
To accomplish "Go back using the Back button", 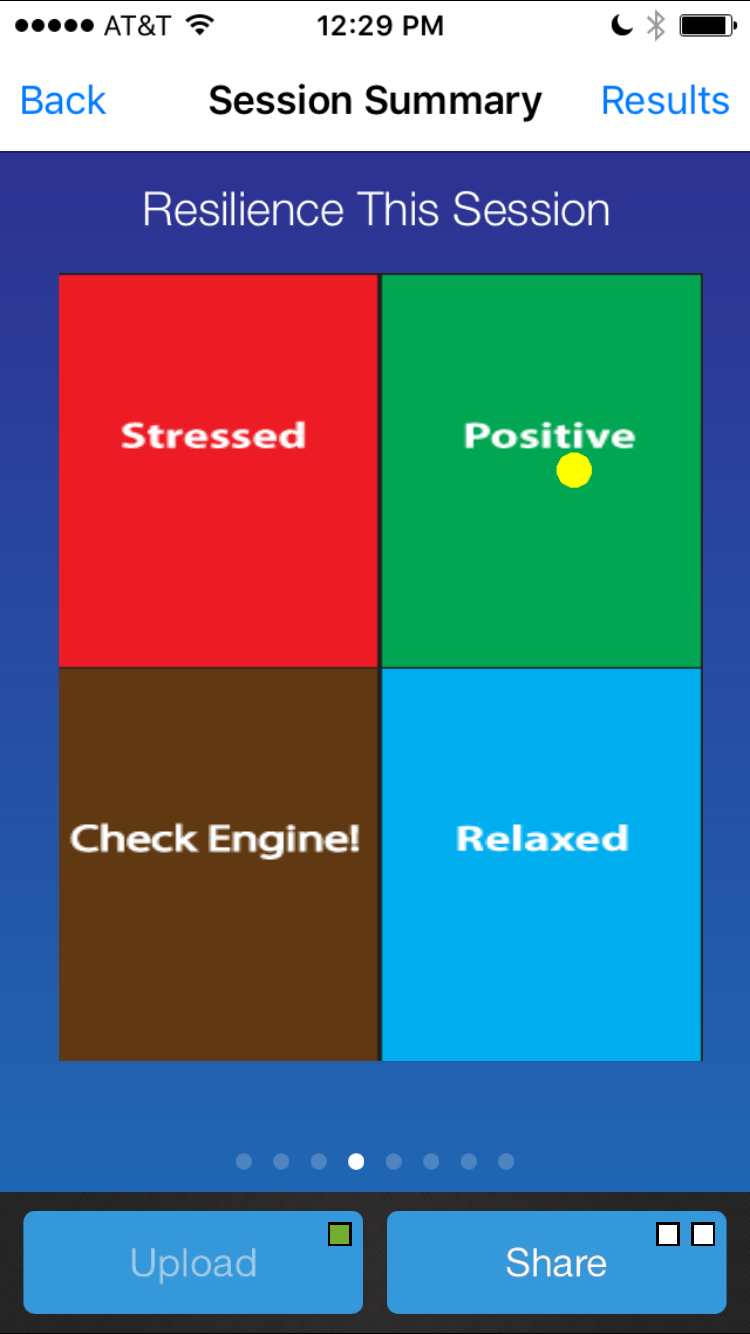I will [x=63, y=101].
